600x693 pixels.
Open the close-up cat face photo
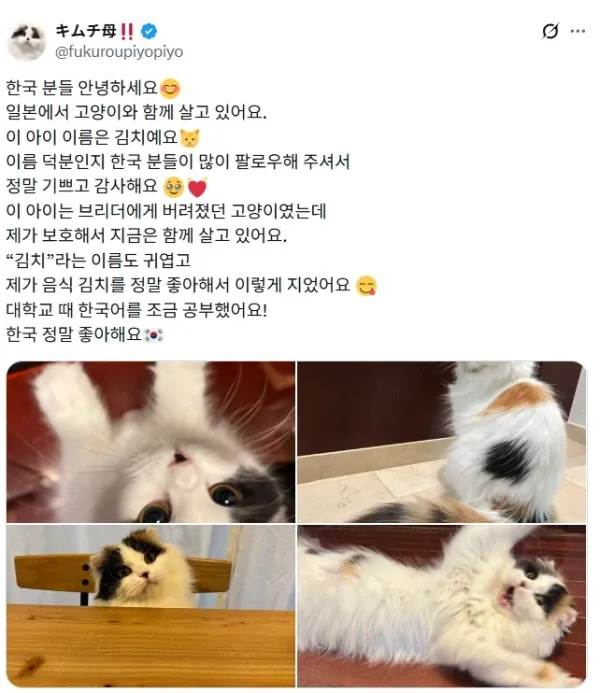click(x=151, y=441)
